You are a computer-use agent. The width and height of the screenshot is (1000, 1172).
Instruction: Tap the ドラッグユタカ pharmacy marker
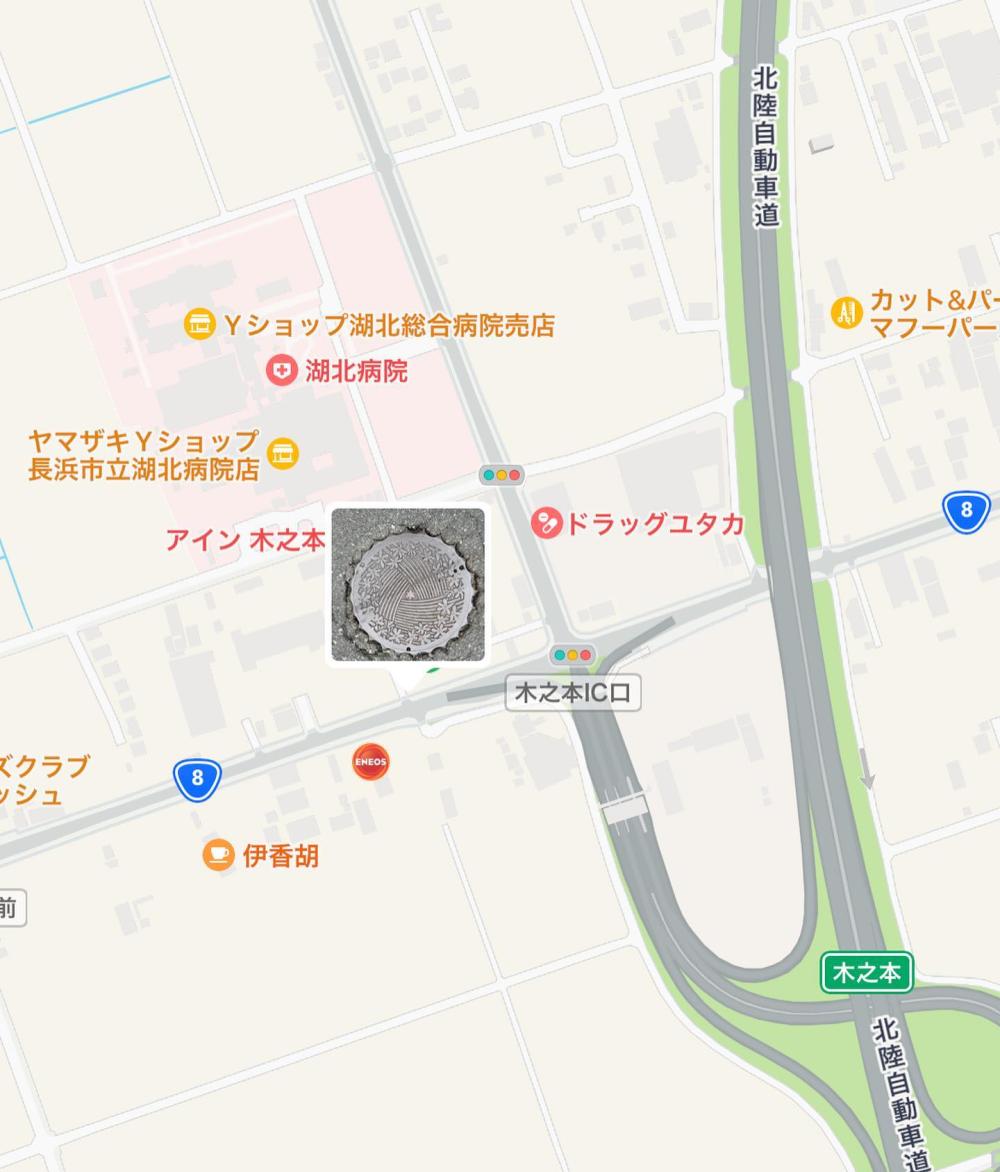click(x=546, y=523)
